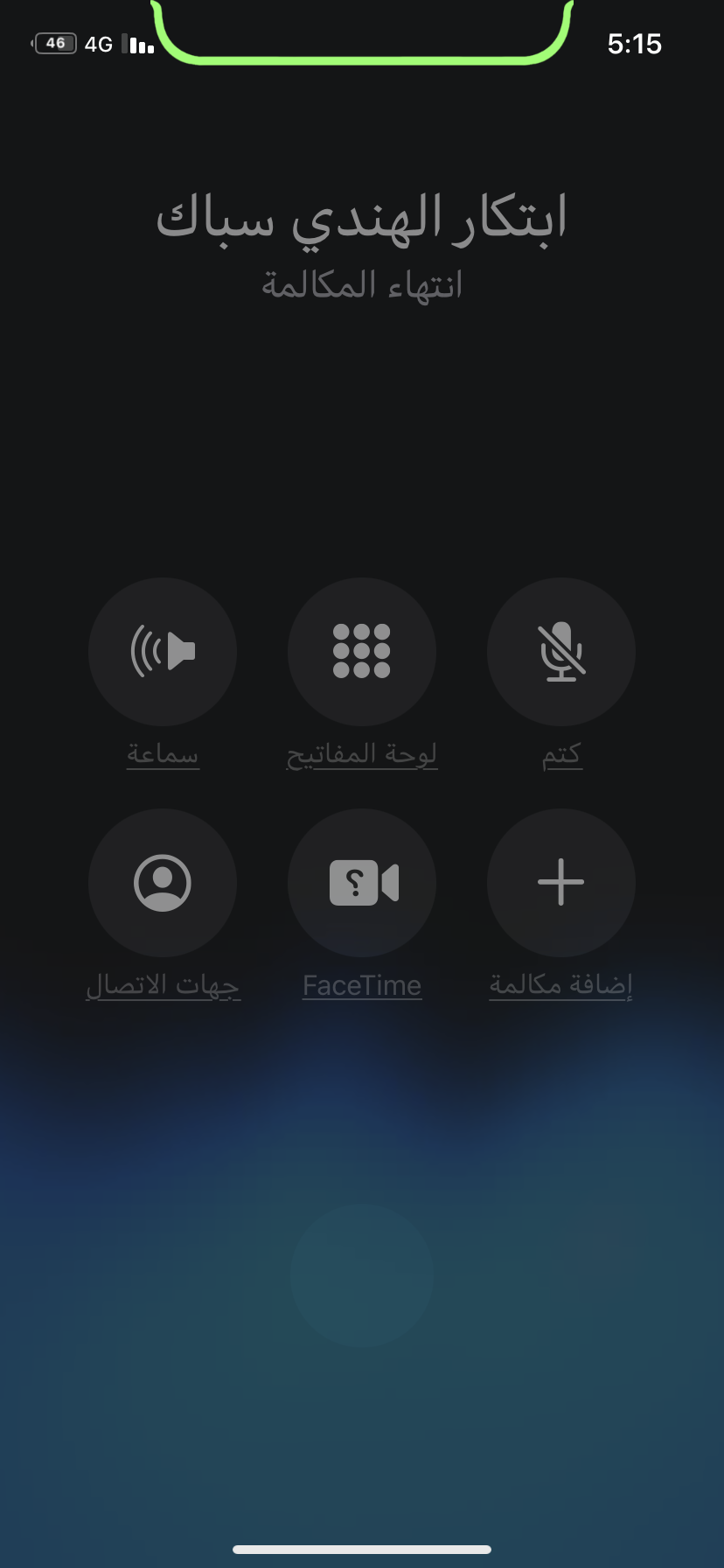
Task: Add another call (إضافة مكالمة)
Action: tap(561, 882)
